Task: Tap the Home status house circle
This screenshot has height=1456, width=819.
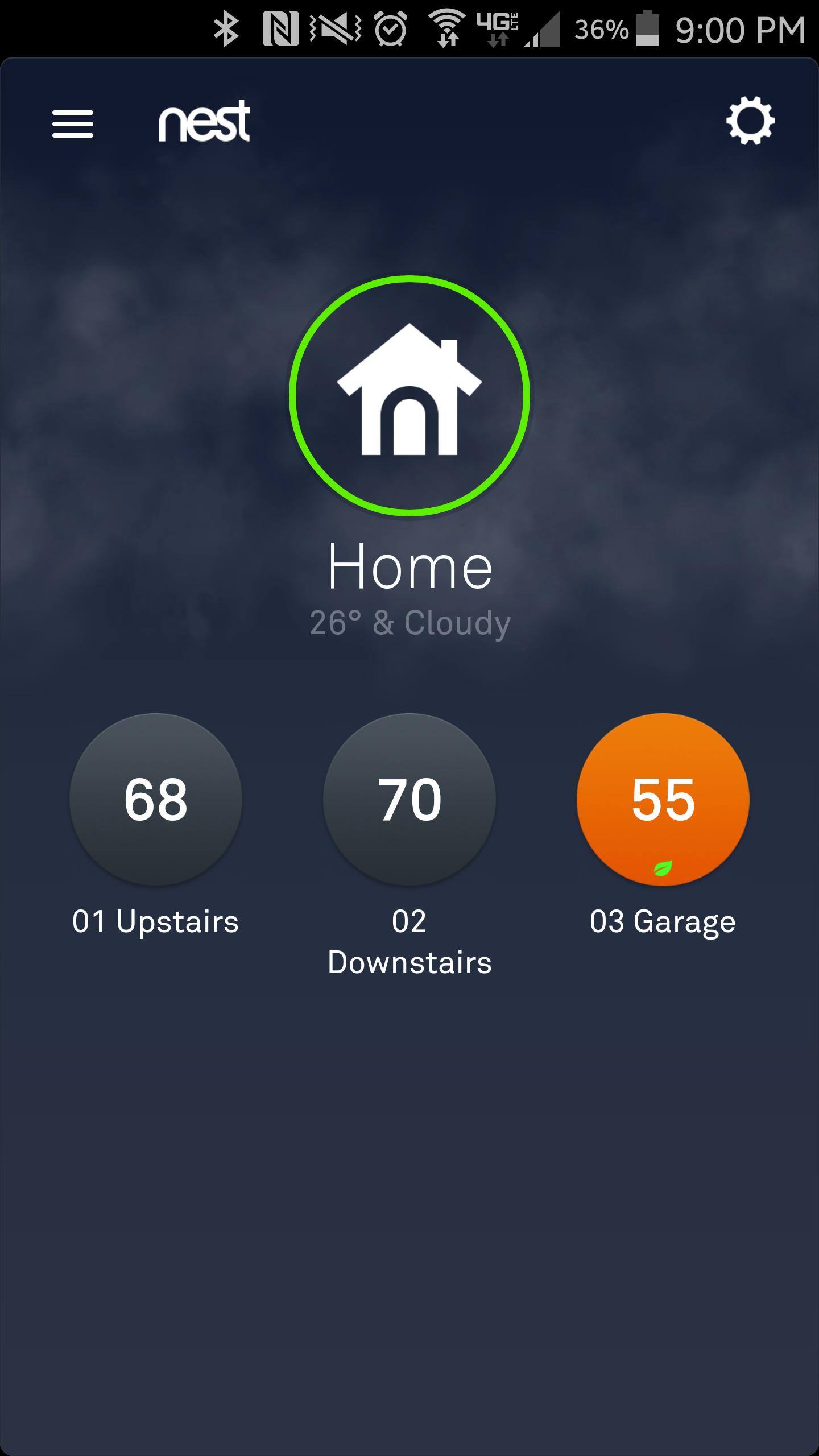Action: (x=409, y=396)
